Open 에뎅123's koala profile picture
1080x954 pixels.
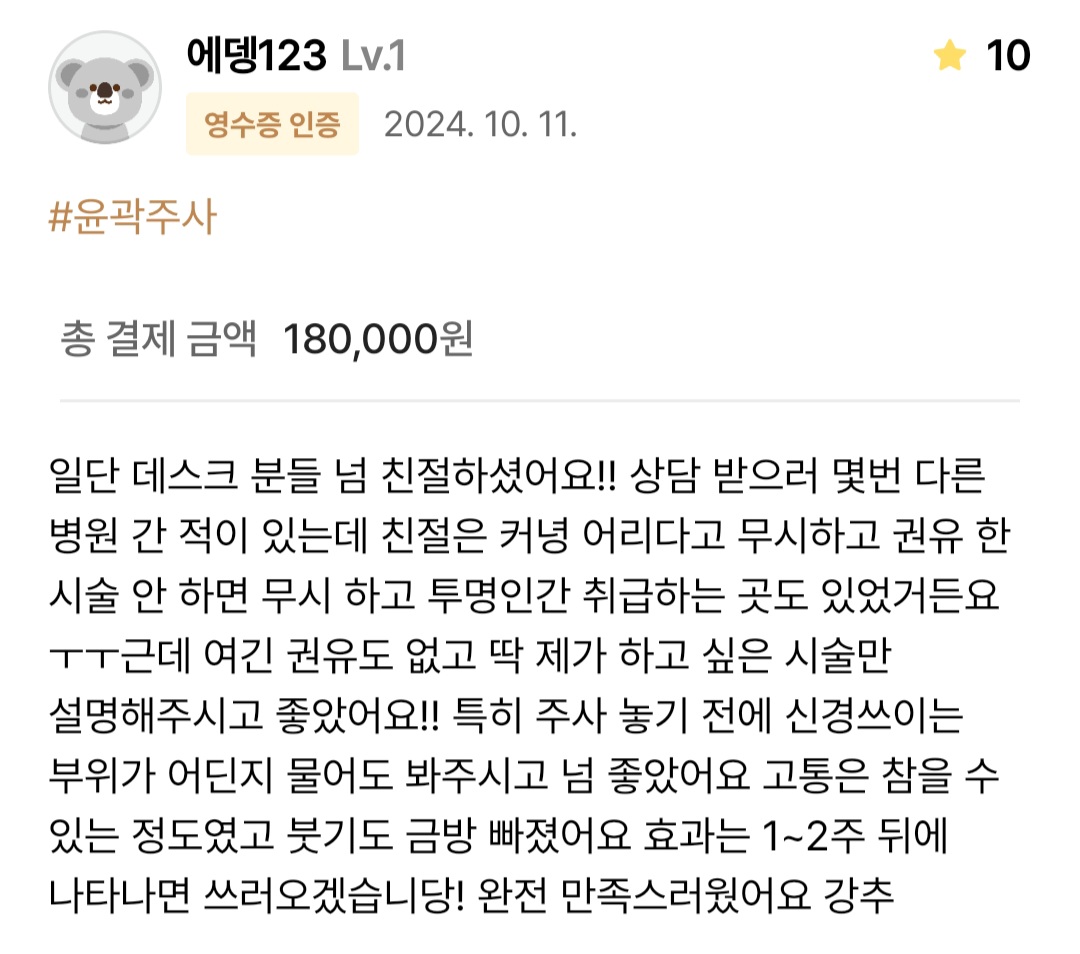pyautogui.click(x=104, y=87)
